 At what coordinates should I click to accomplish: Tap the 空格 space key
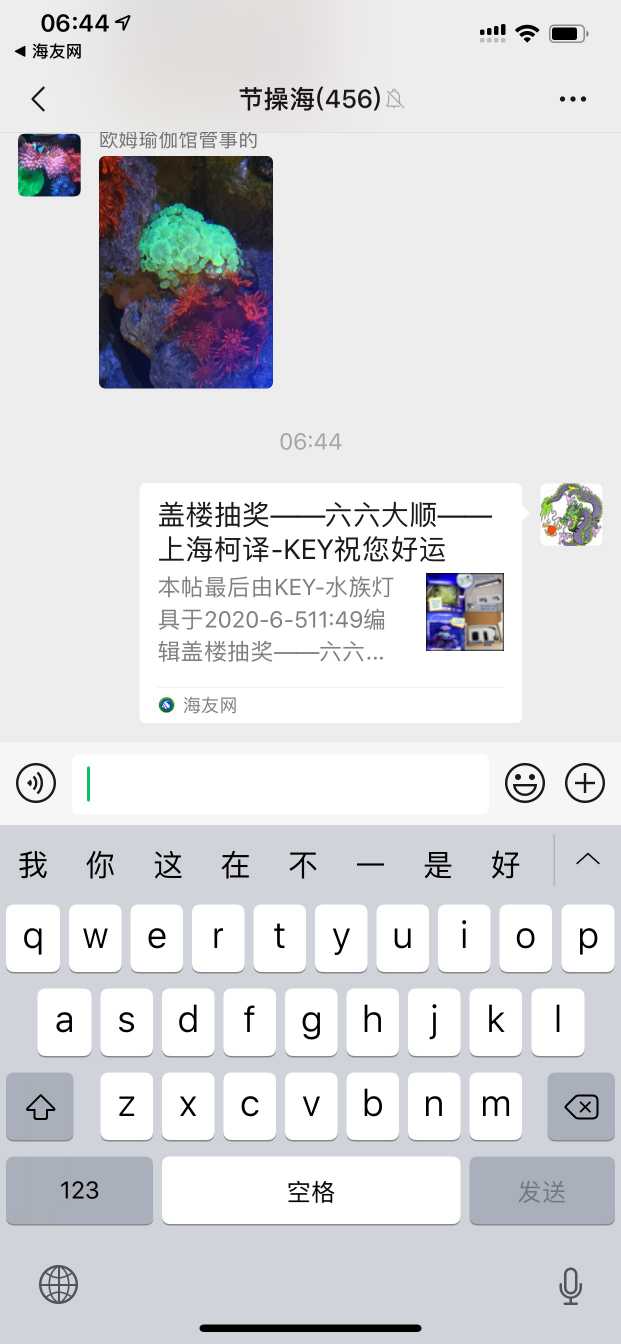click(x=311, y=1190)
